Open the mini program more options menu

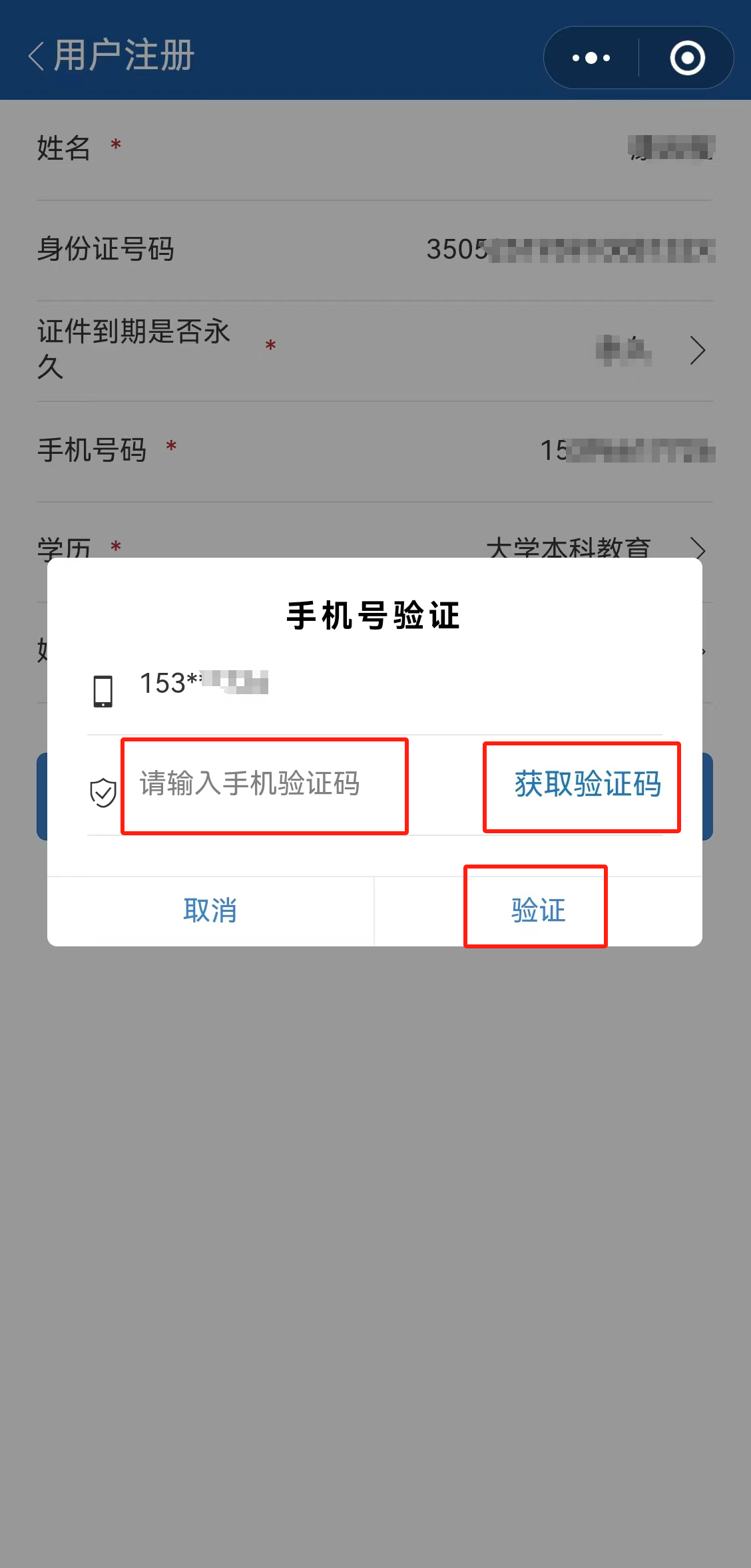click(x=591, y=58)
